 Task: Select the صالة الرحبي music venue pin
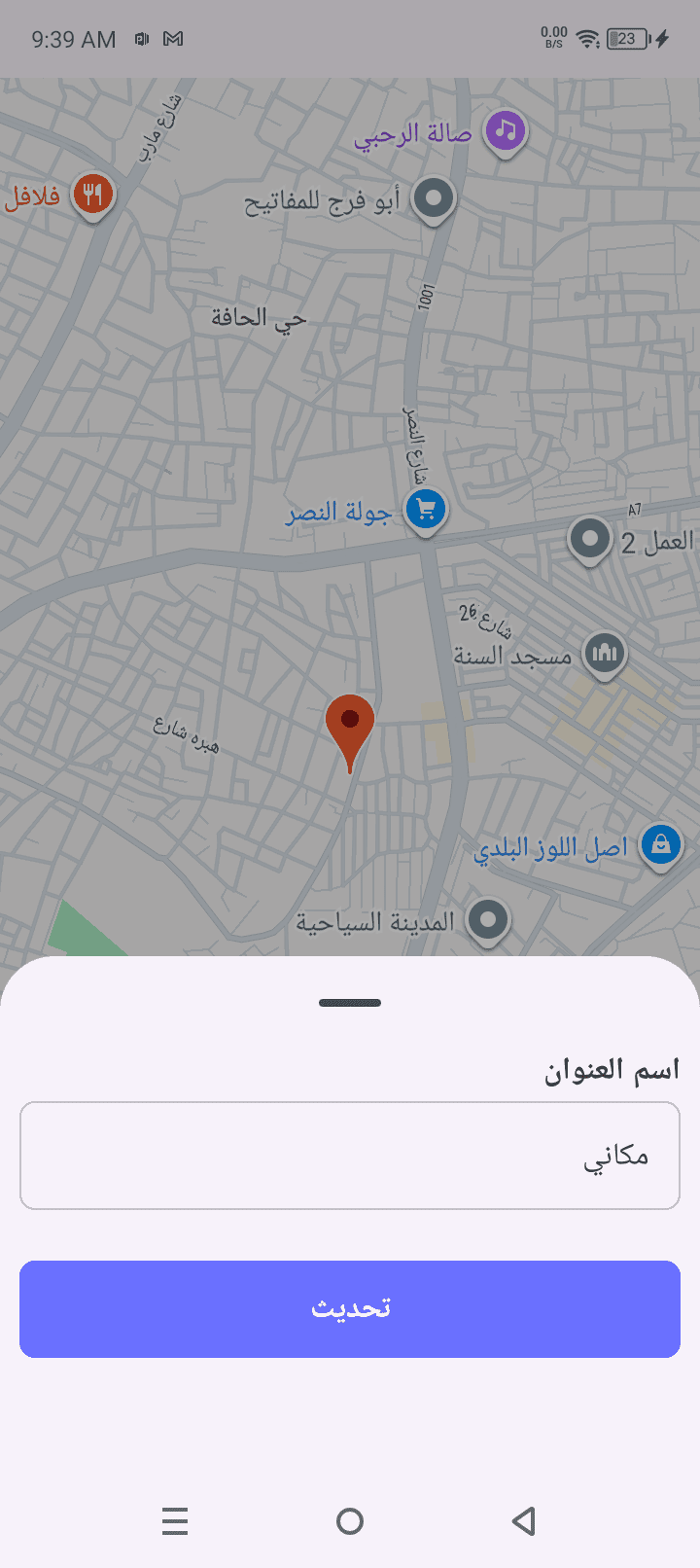point(505,130)
